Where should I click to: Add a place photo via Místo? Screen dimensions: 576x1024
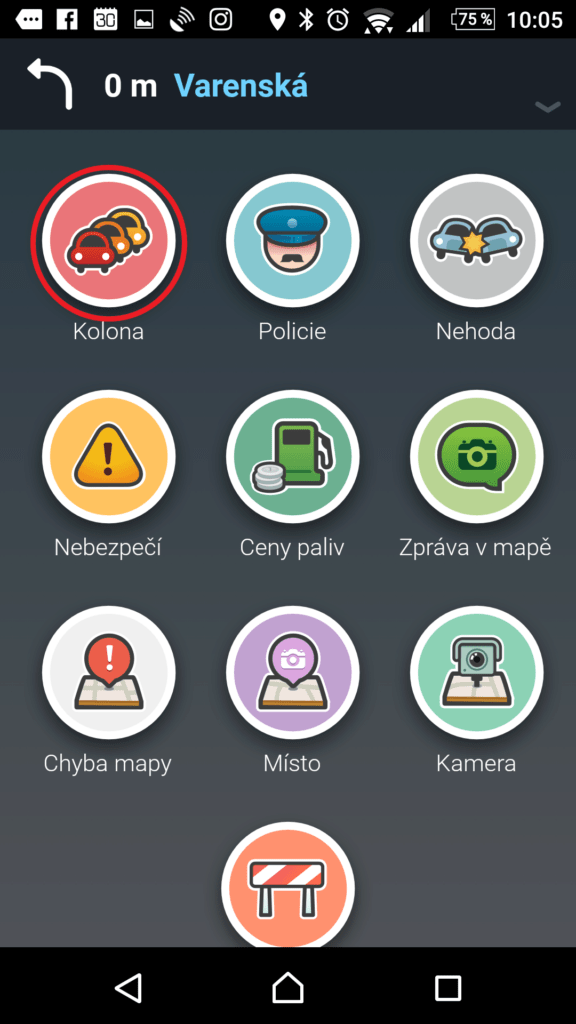[x=293, y=673]
